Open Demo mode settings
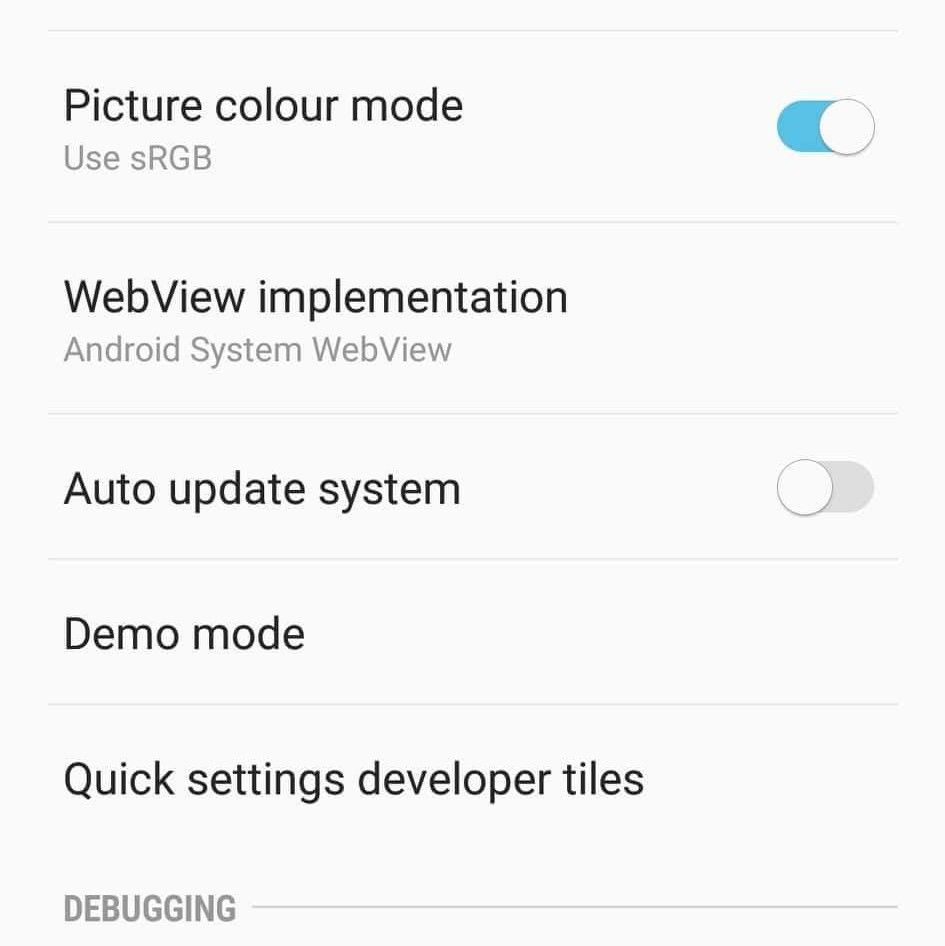Screen dimensions: 945x946 point(184,632)
